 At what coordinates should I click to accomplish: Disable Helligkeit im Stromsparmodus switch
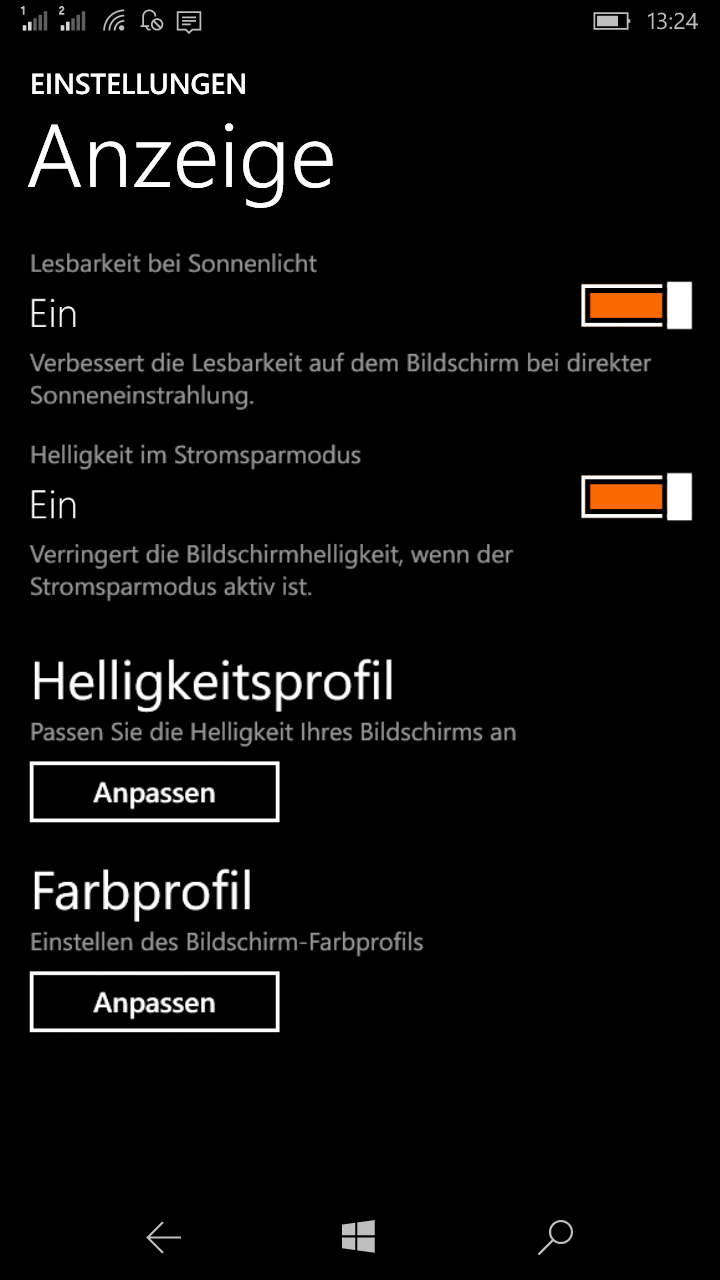636,497
